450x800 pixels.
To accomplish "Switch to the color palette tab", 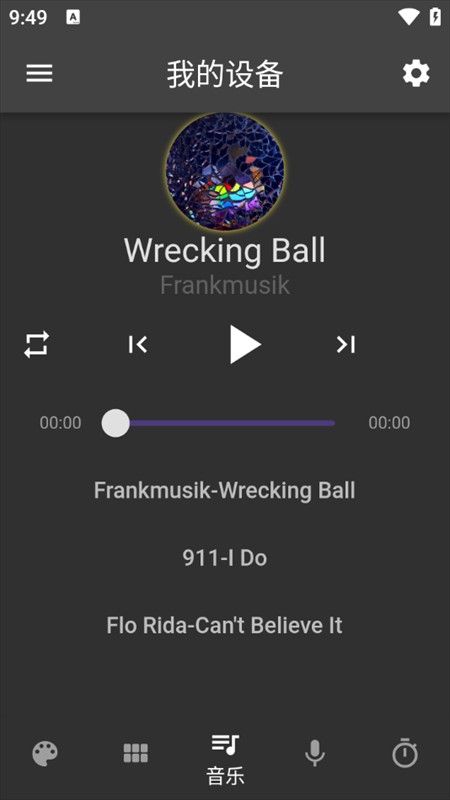I will [x=45, y=754].
